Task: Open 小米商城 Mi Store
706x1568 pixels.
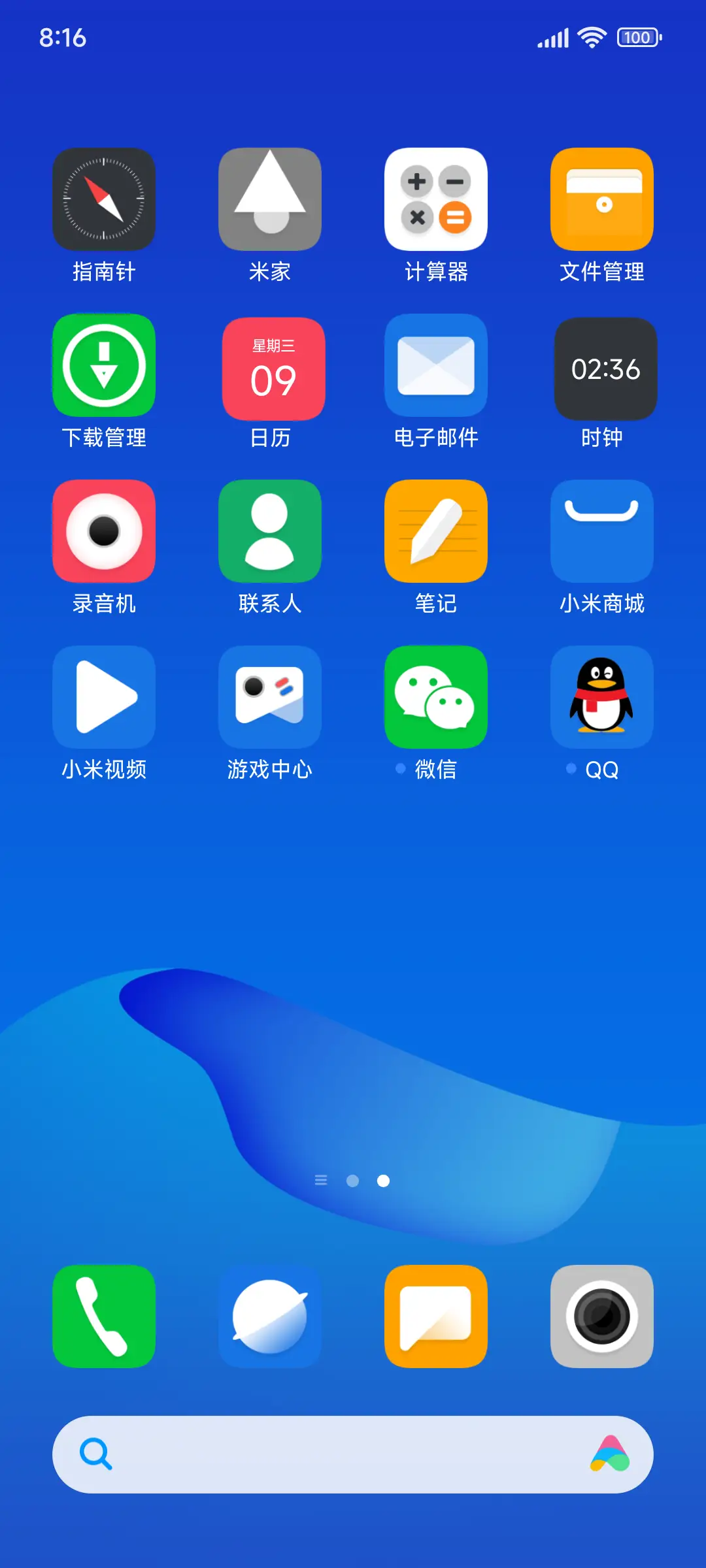Action: click(602, 531)
